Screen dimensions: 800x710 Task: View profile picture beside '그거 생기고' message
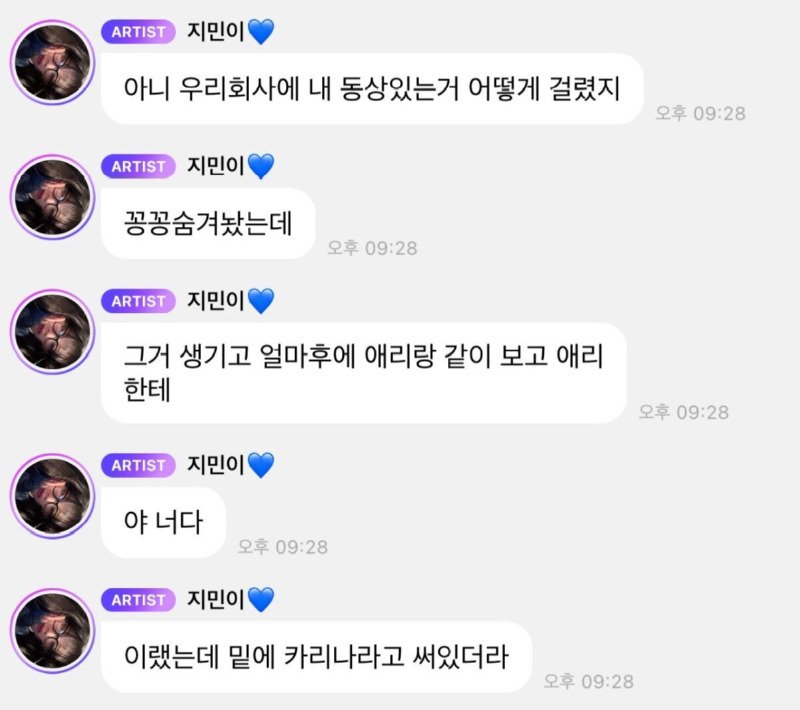coord(52,331)
